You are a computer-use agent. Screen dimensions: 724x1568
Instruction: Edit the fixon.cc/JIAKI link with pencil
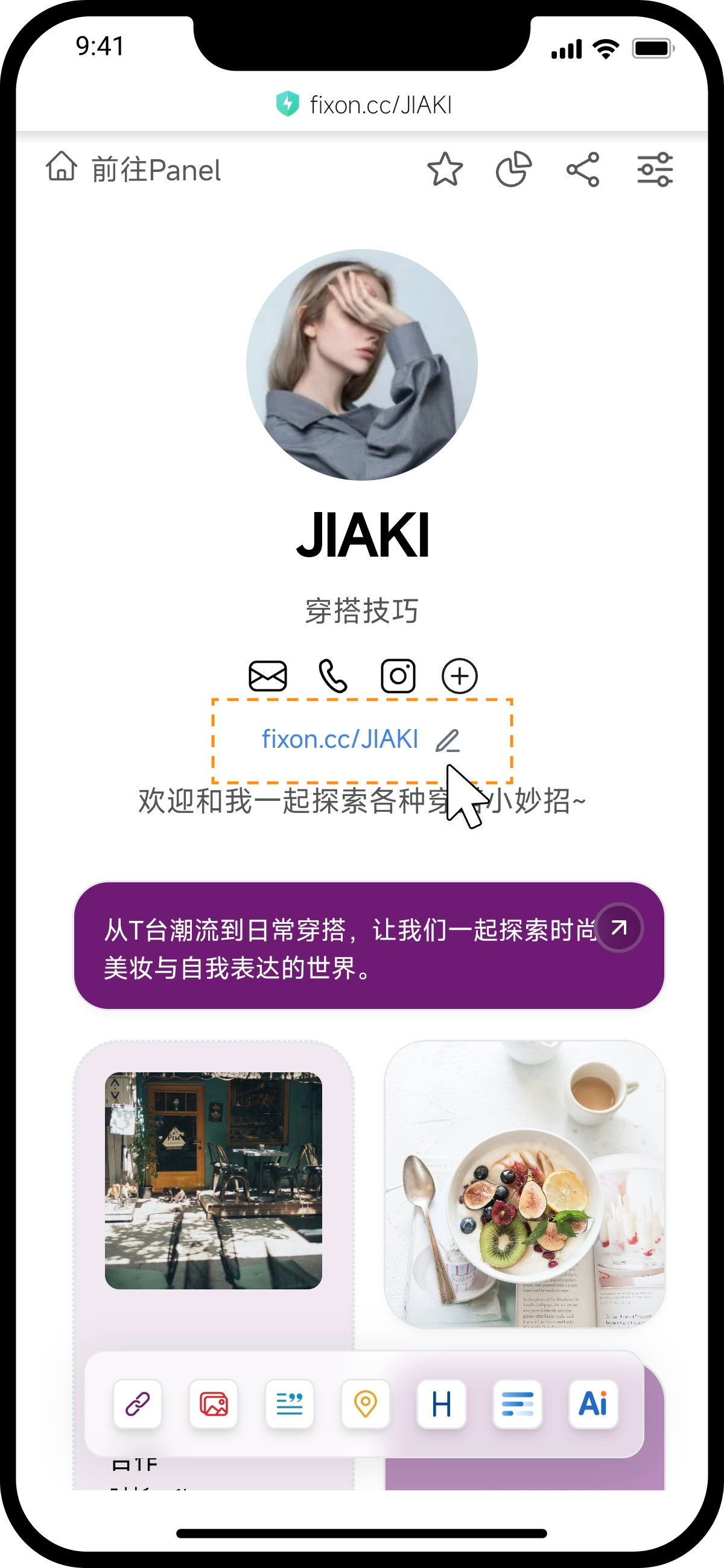(448, 741)
